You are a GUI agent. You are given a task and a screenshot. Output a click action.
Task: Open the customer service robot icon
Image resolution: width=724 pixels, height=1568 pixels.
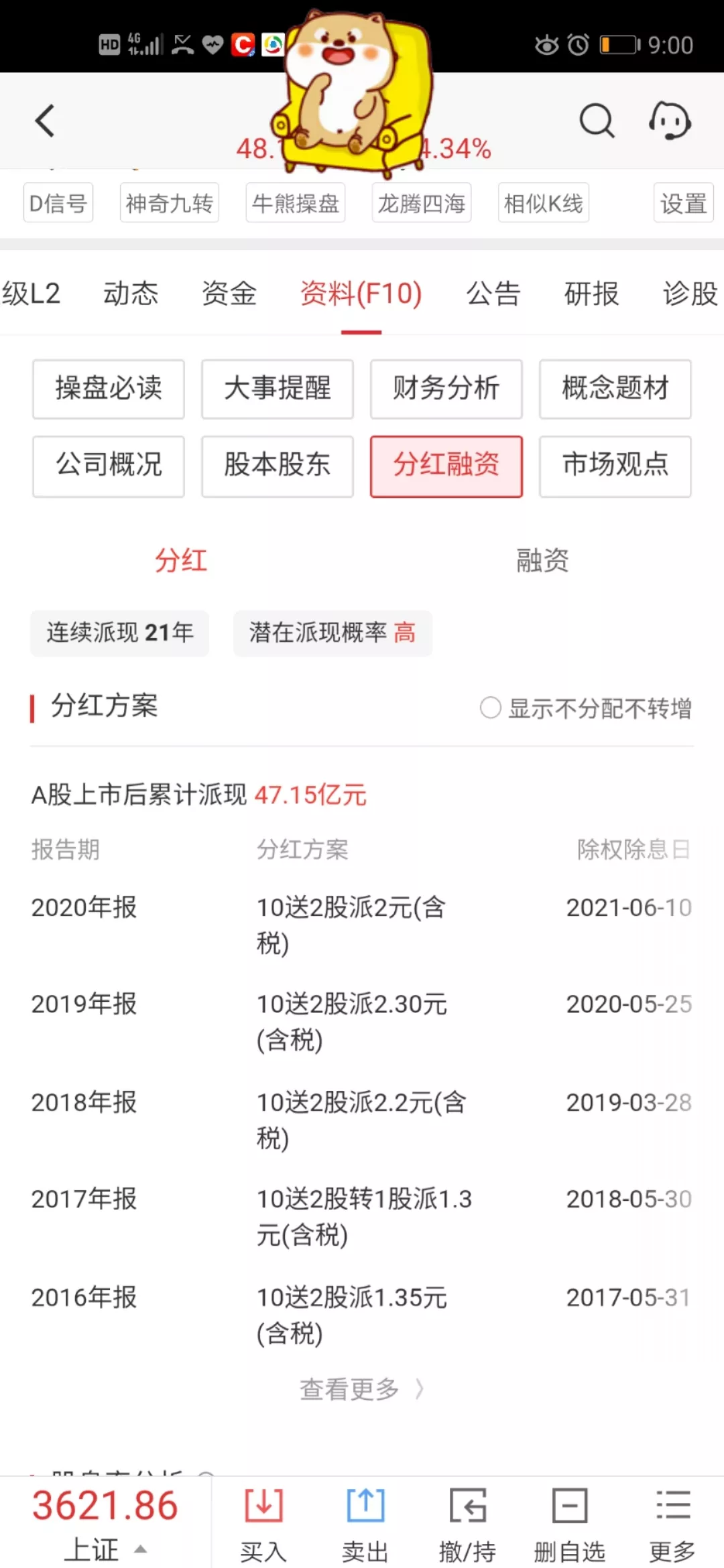click(670, 121)
